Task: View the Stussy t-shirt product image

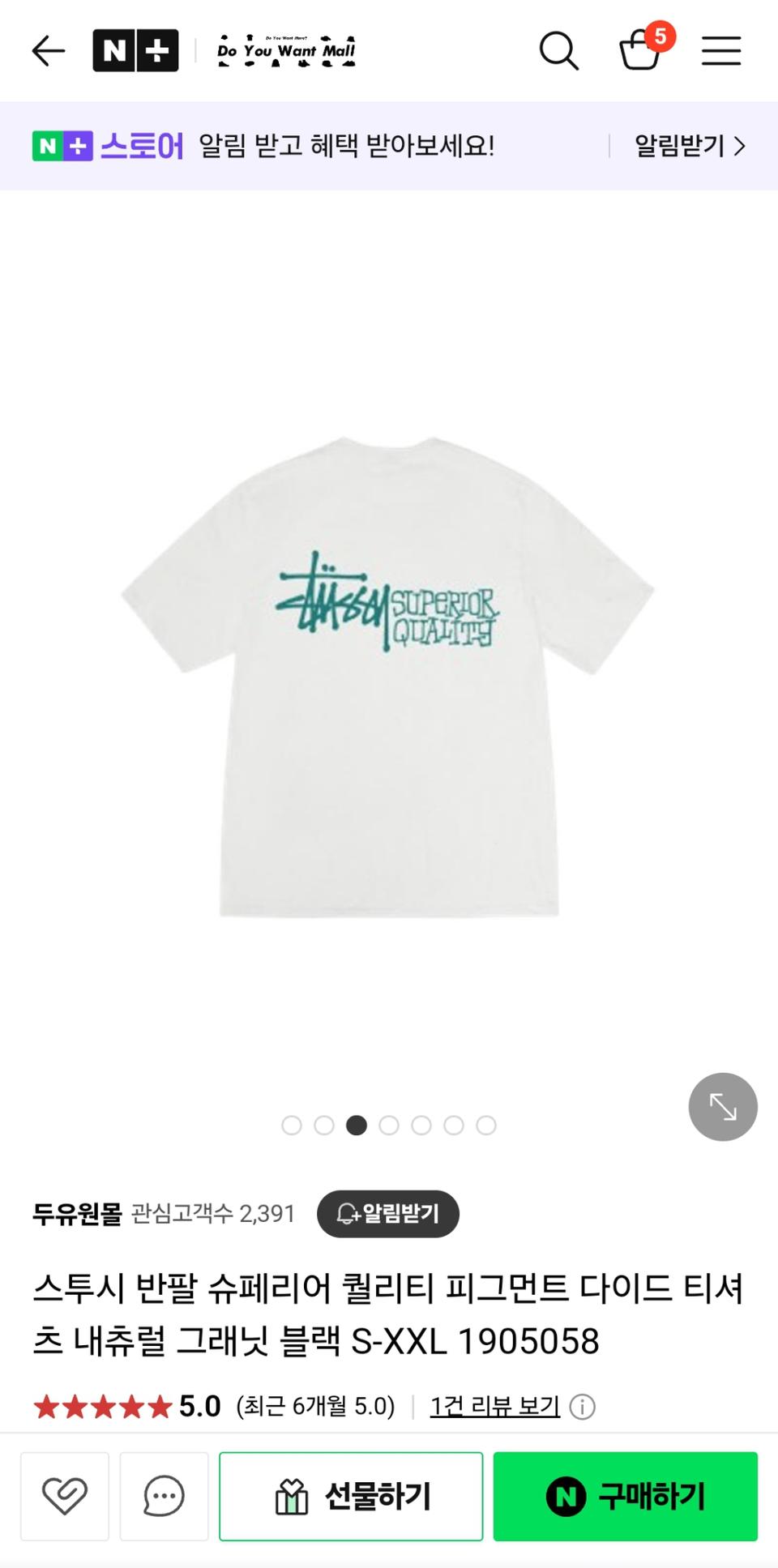Action: coord(388,677)
